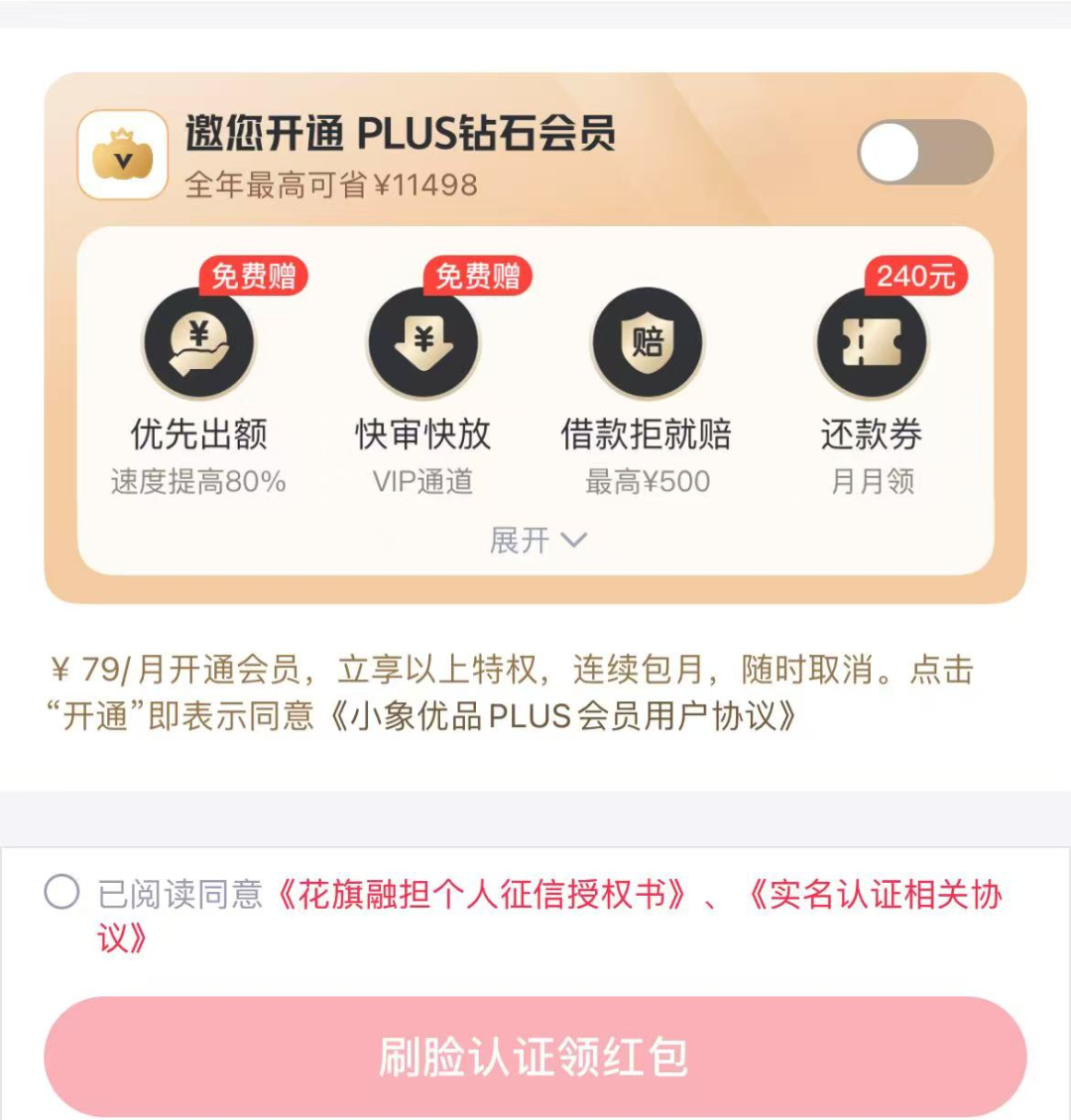1071x1120 pixels.
Task: Expand the benefits list via 展开
Action: click(536, 541)
